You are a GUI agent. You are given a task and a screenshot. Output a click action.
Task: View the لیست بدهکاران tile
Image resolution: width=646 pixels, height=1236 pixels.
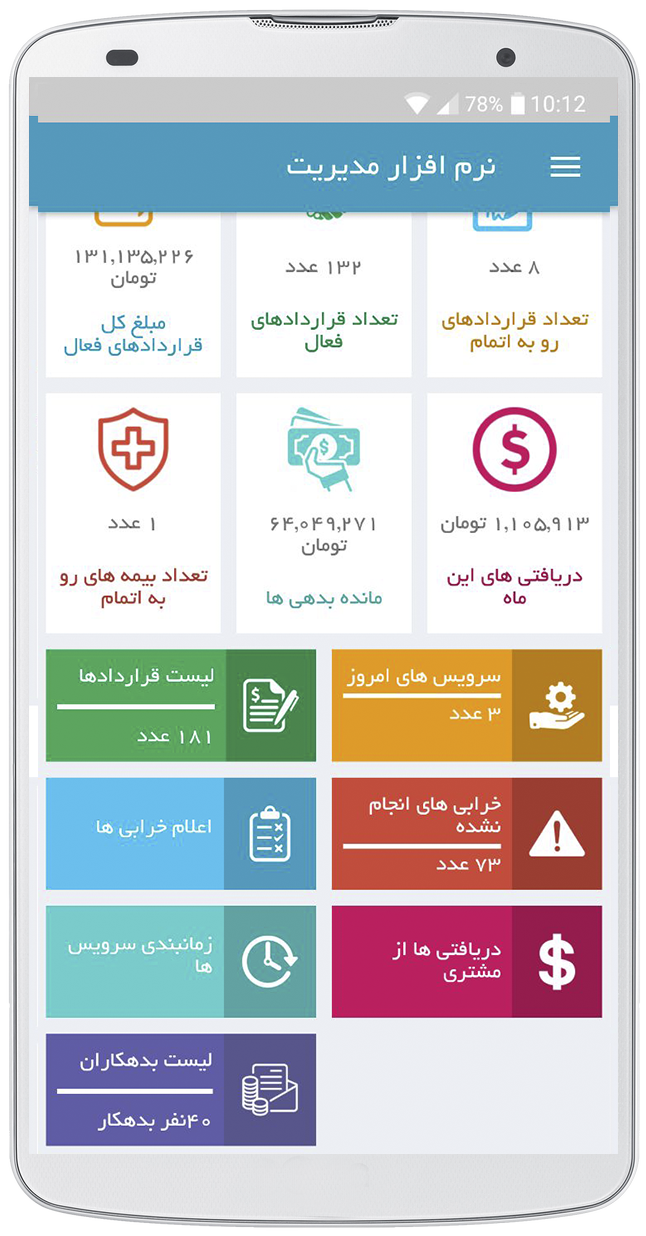[x=181, y=1089]
